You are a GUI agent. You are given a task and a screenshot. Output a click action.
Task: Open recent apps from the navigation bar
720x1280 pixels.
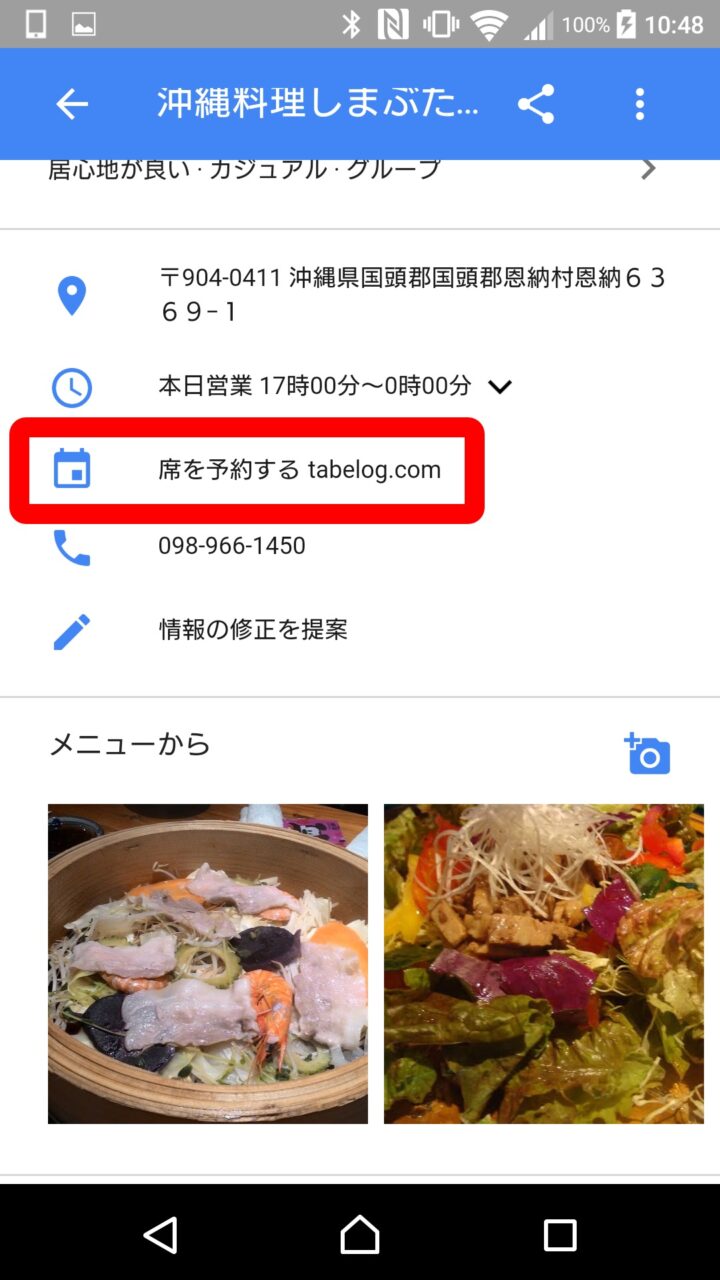pos(560,1234)
